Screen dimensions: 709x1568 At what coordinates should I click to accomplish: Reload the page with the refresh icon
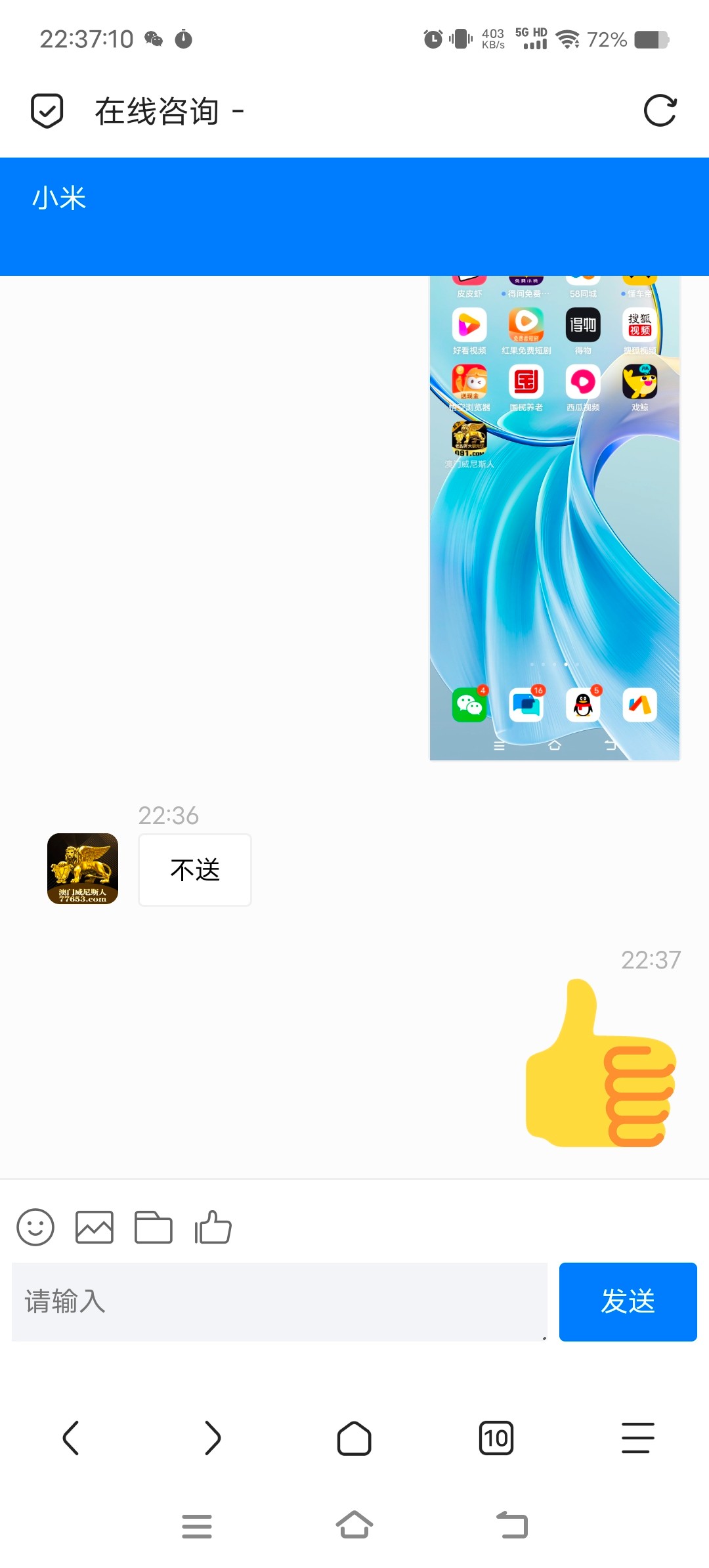[660, 110]
